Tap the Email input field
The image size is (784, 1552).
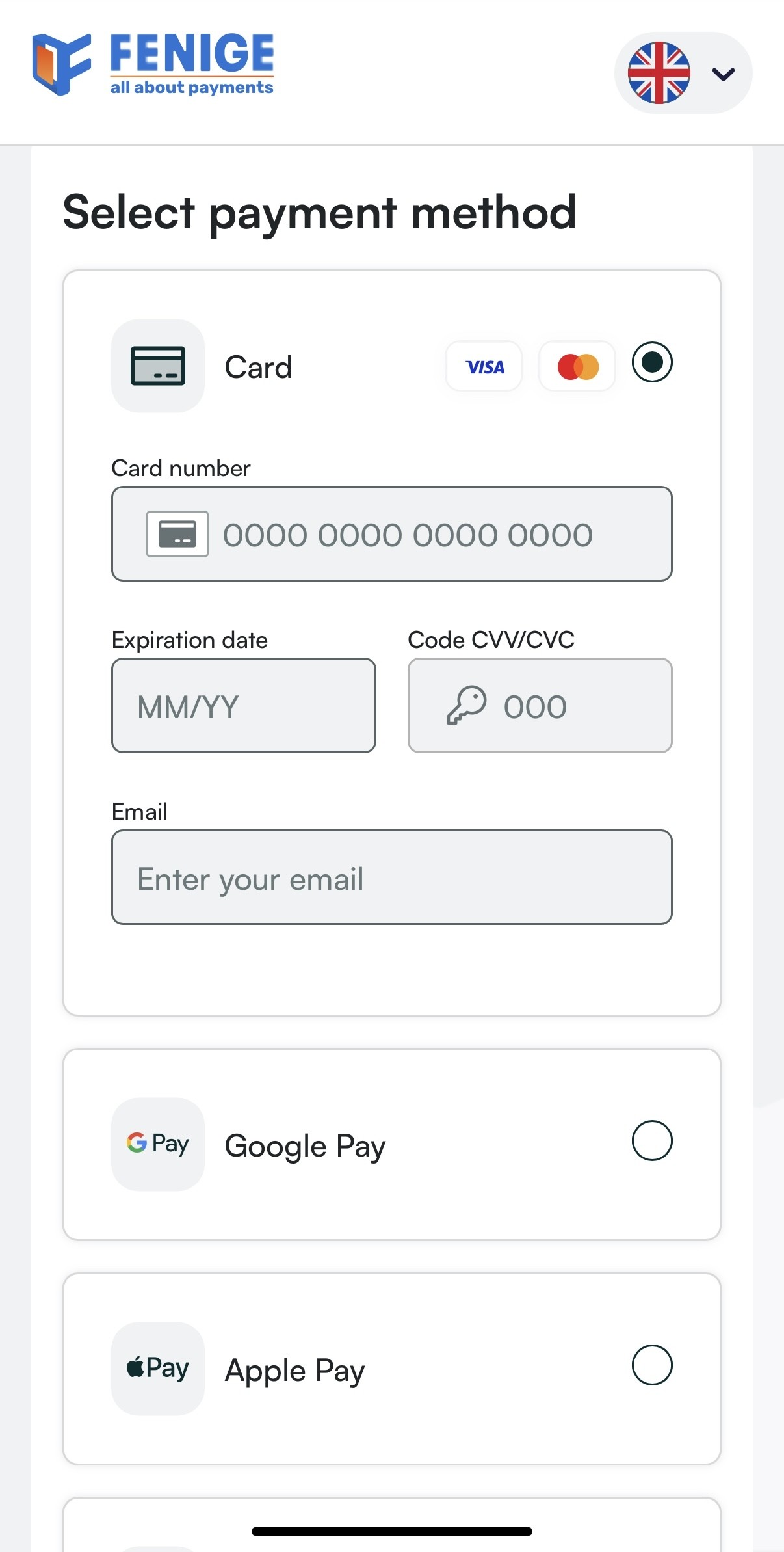[x=391, y=877]
